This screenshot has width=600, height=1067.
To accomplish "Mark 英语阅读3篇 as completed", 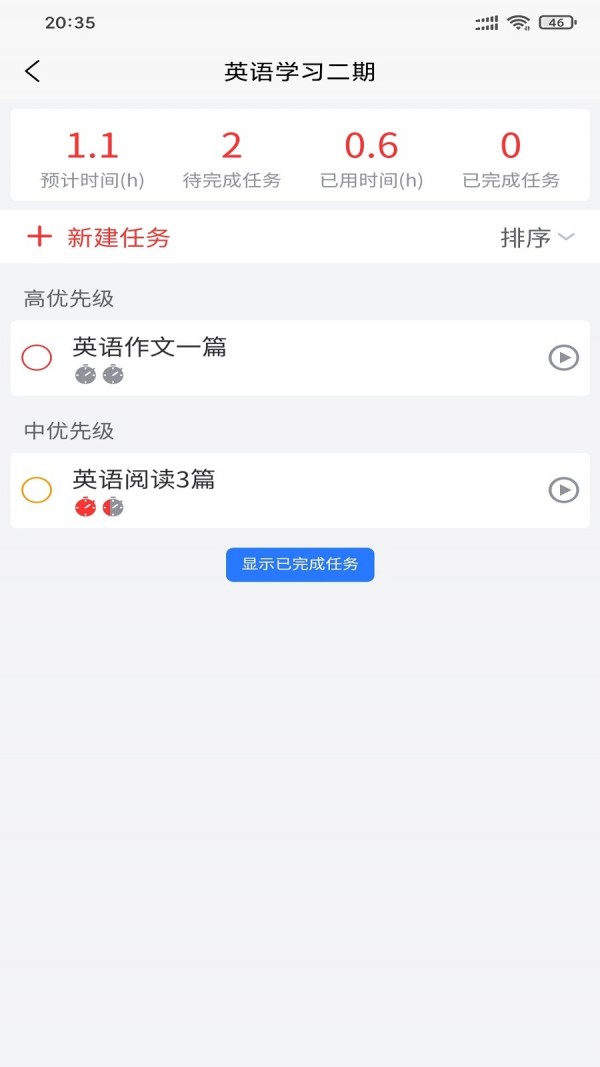I will pyautogui.click(x=37, y=490).
